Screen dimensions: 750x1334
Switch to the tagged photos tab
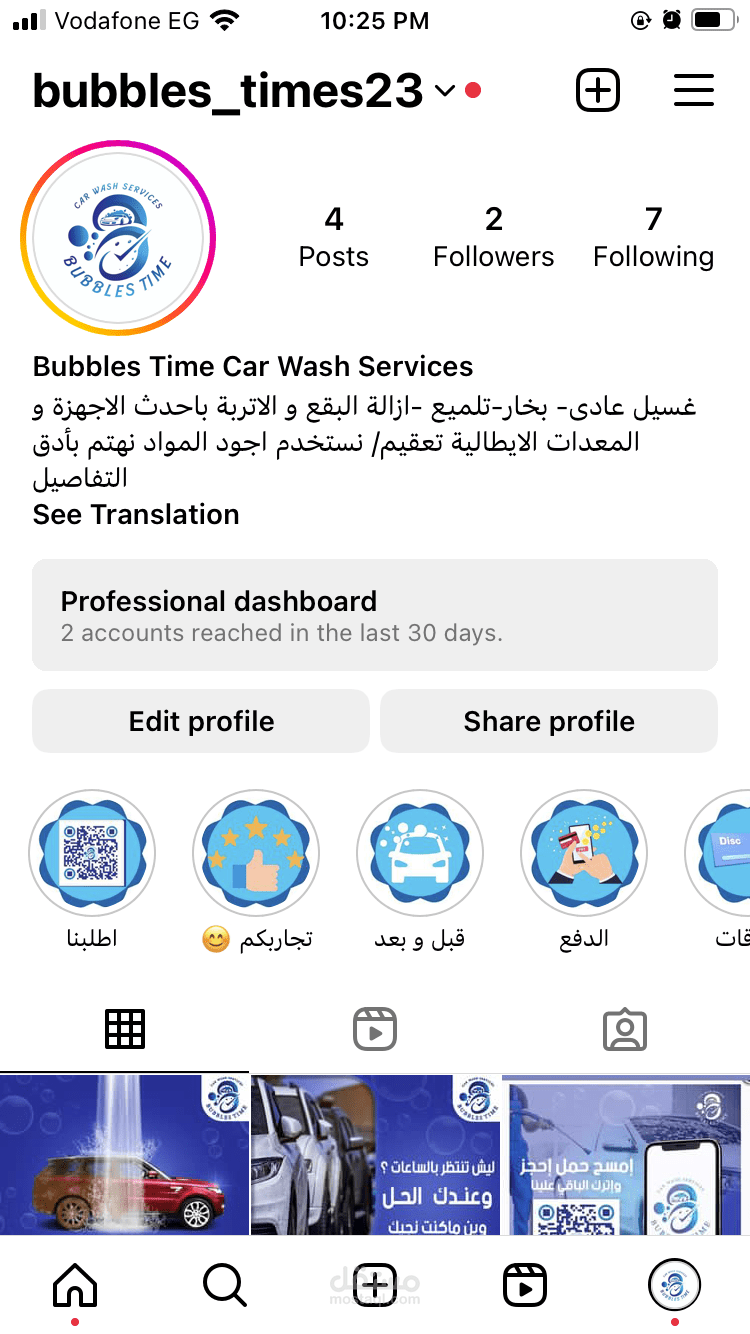625,1028
